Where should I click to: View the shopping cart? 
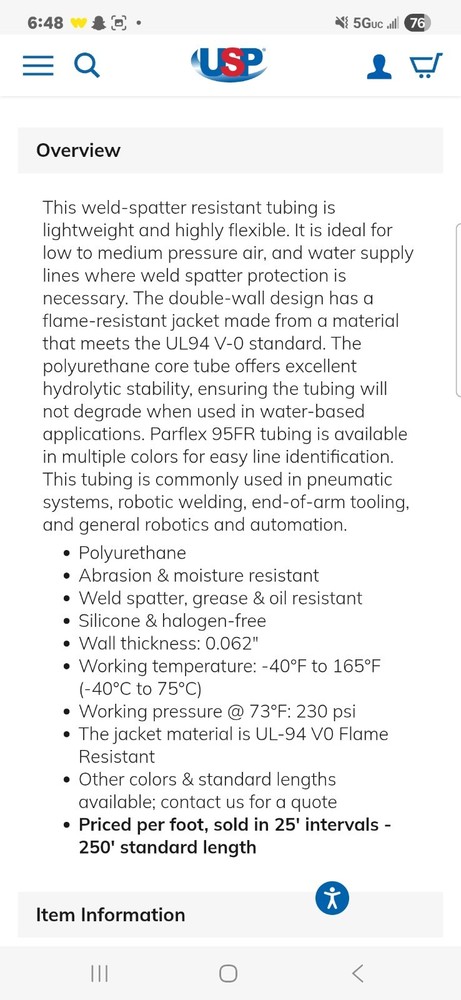pyautogui.click(x=426, y=66)
